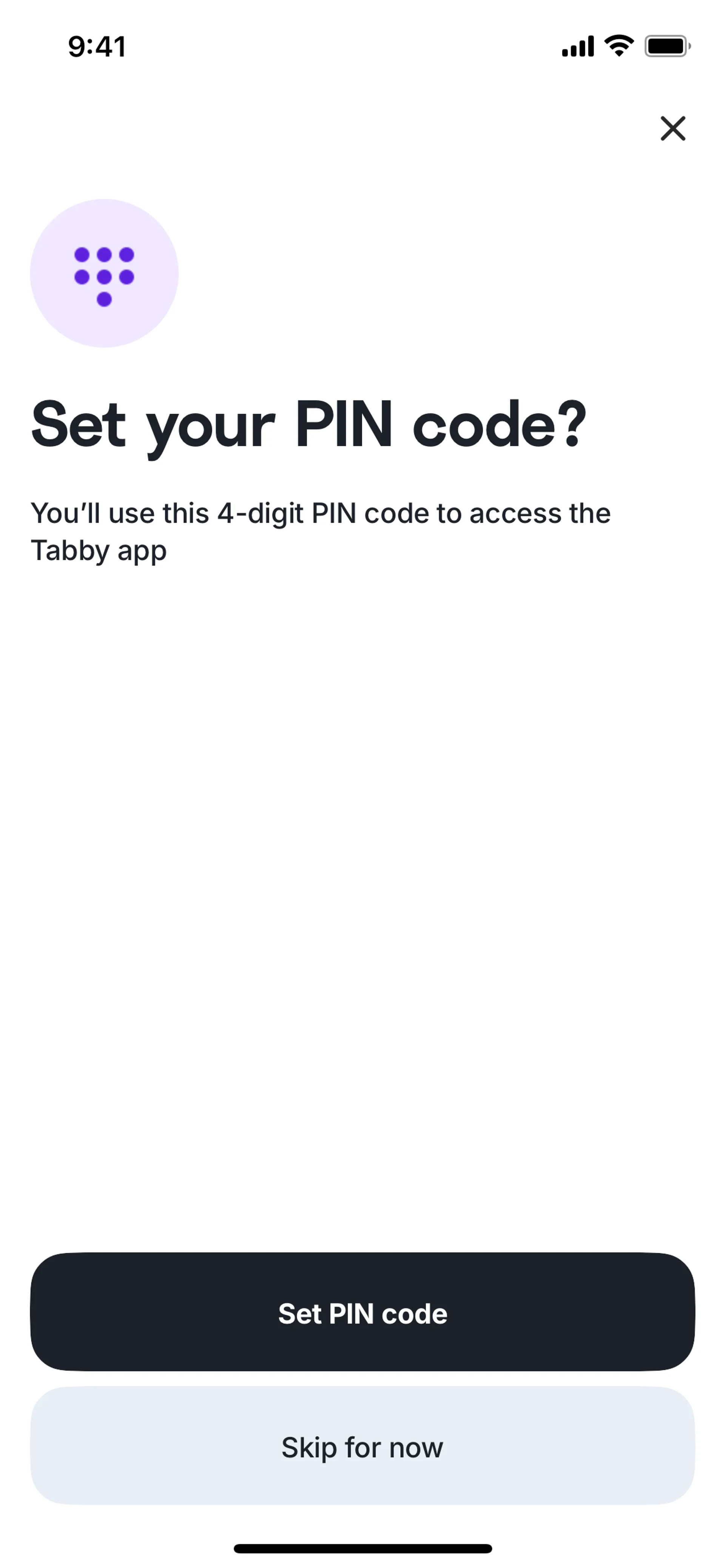Choose Skip for now

[362, 1446]
